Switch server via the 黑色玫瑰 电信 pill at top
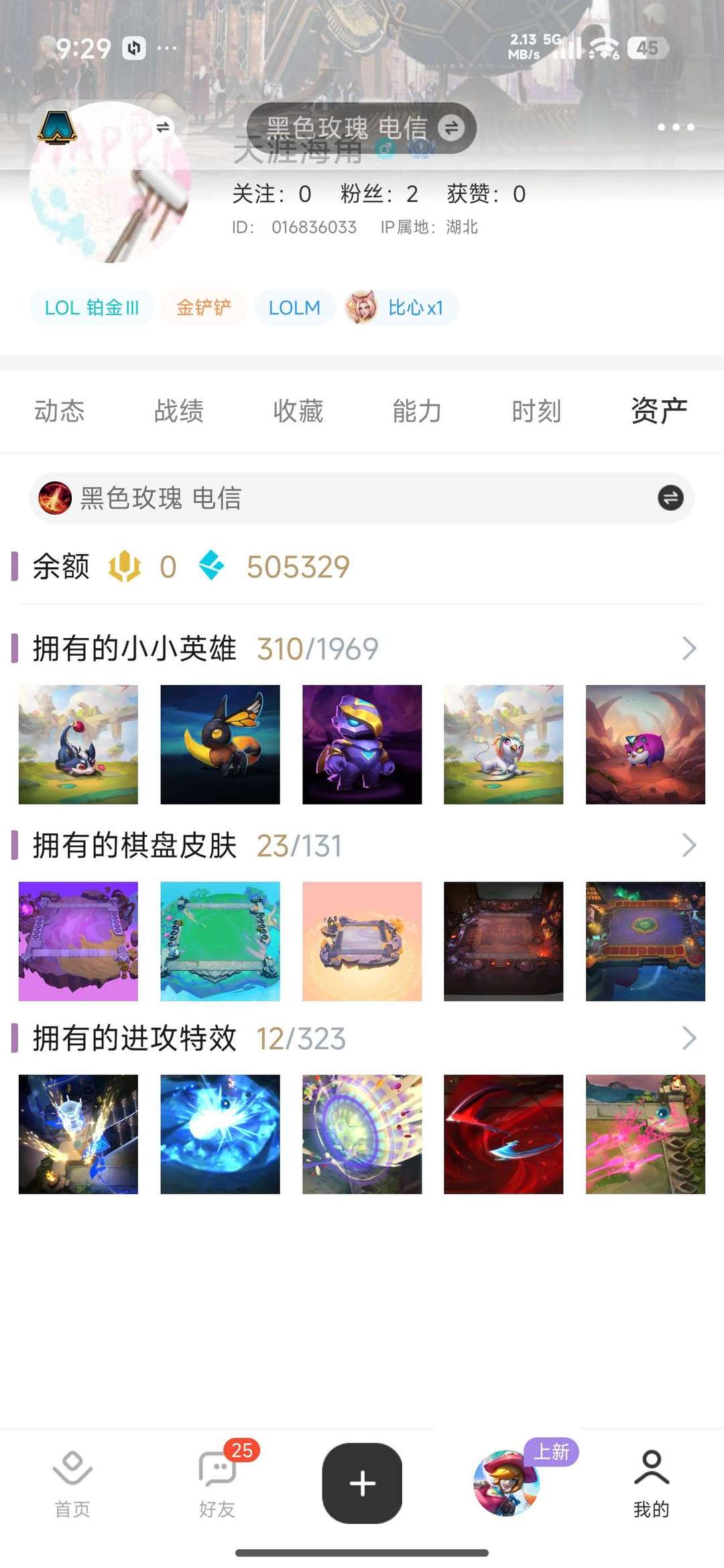 pos(361,127)
